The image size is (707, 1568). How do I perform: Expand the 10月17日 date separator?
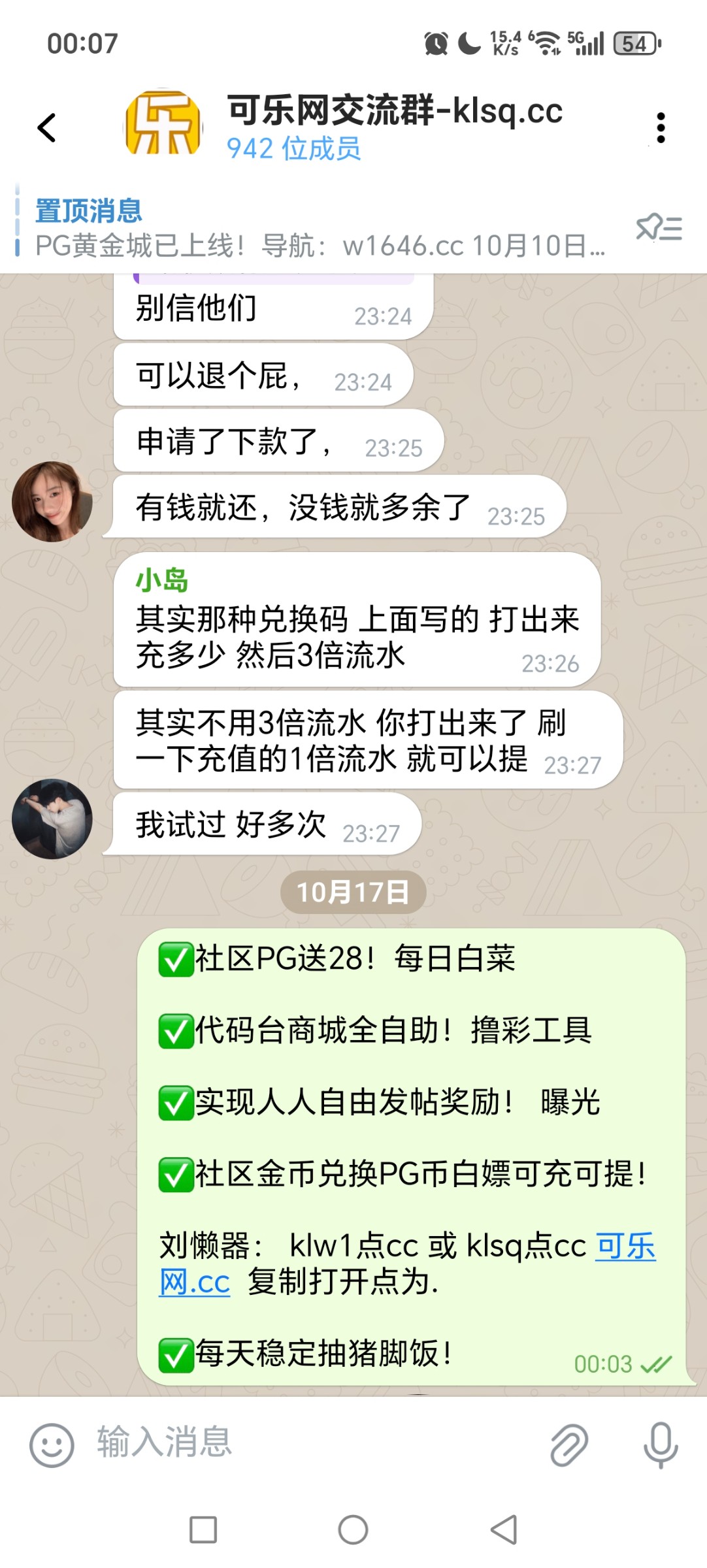[x=353, y=890]
